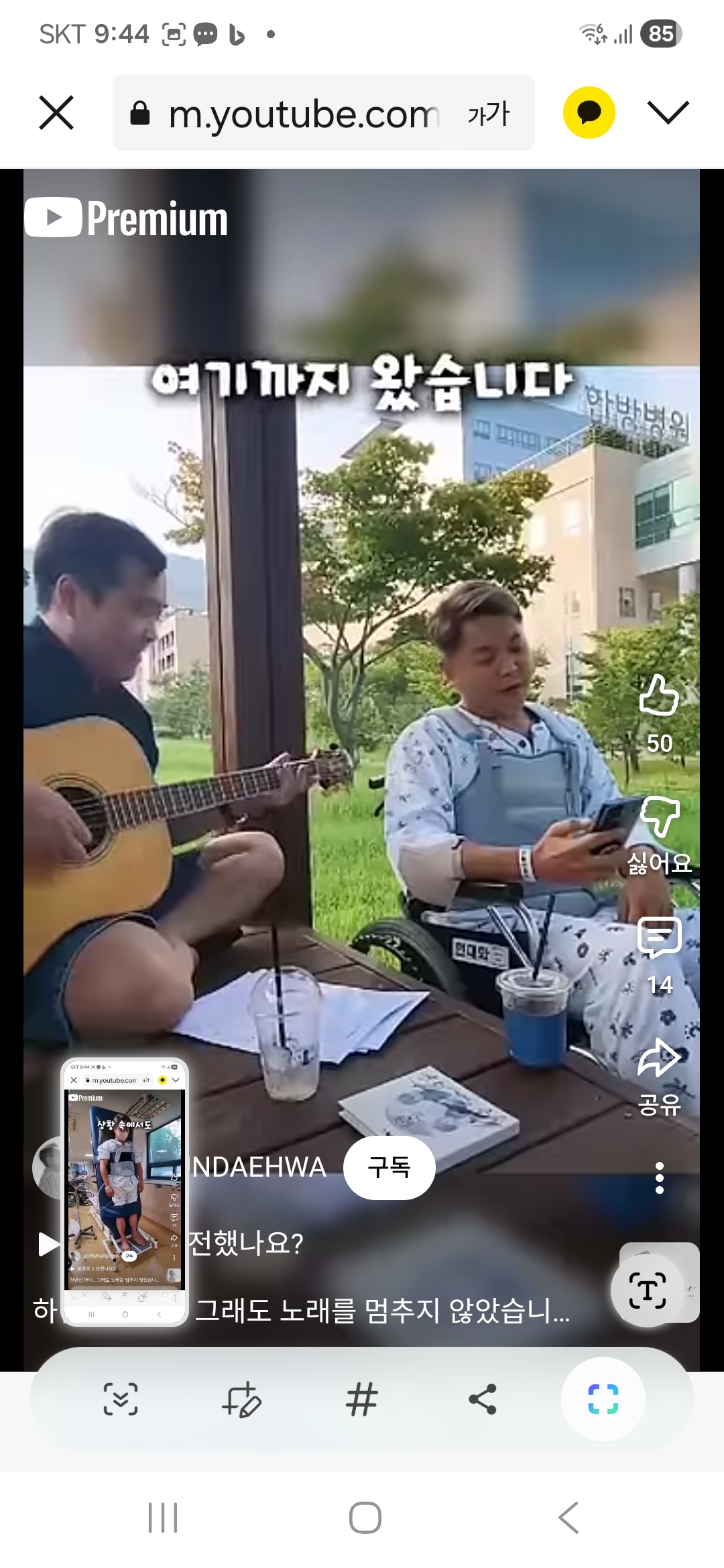
Task: Share this Short via 공유
Action: pyautogui.click(x=659, y=1060)
